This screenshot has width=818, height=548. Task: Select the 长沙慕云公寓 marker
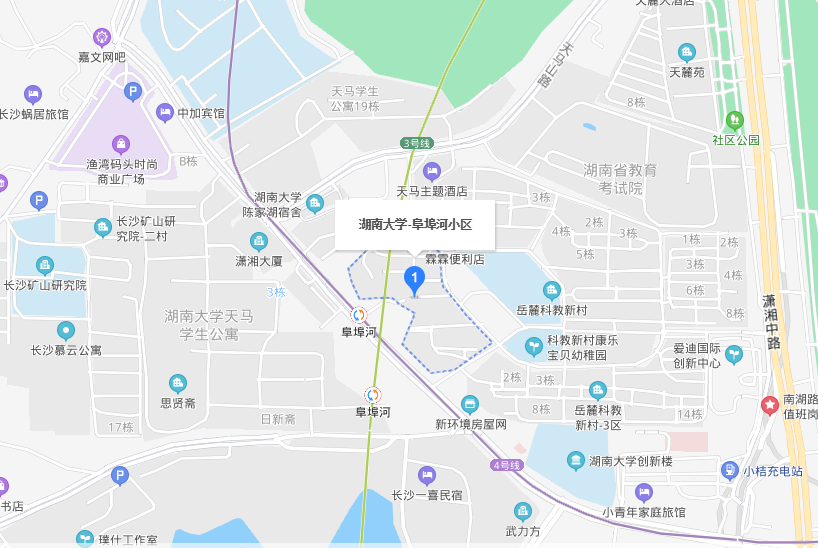click(66, 330)
